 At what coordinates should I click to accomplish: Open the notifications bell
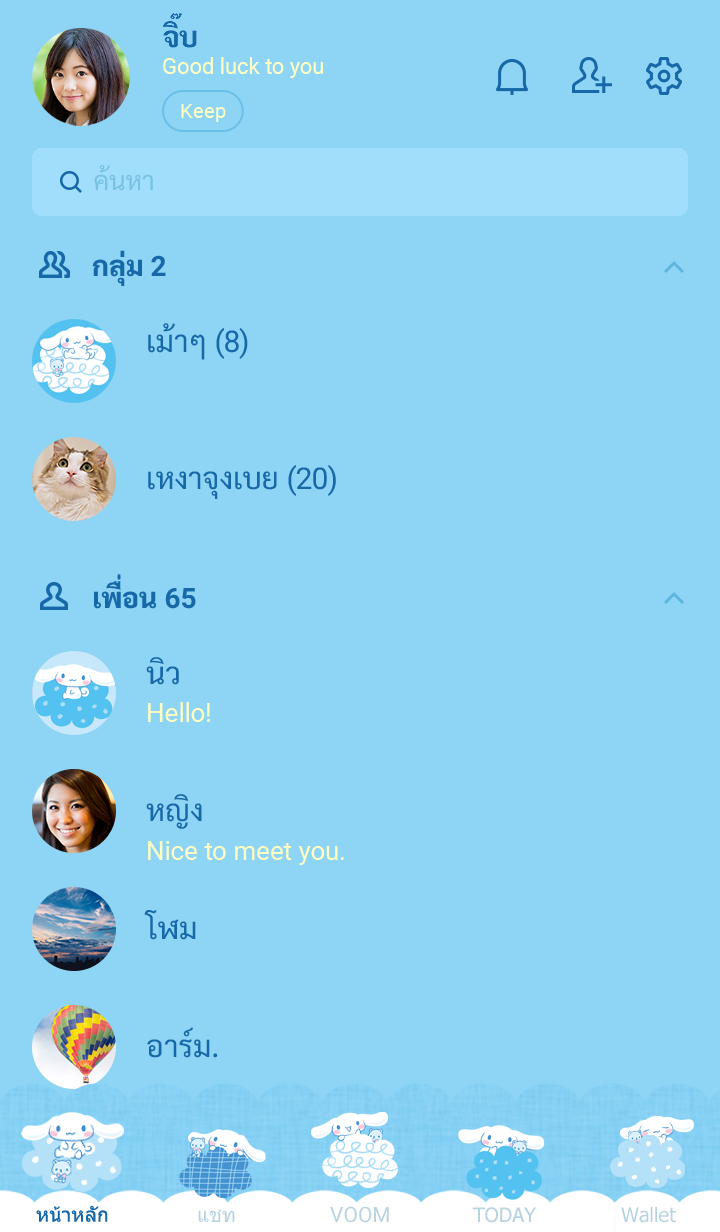[512, 77]
